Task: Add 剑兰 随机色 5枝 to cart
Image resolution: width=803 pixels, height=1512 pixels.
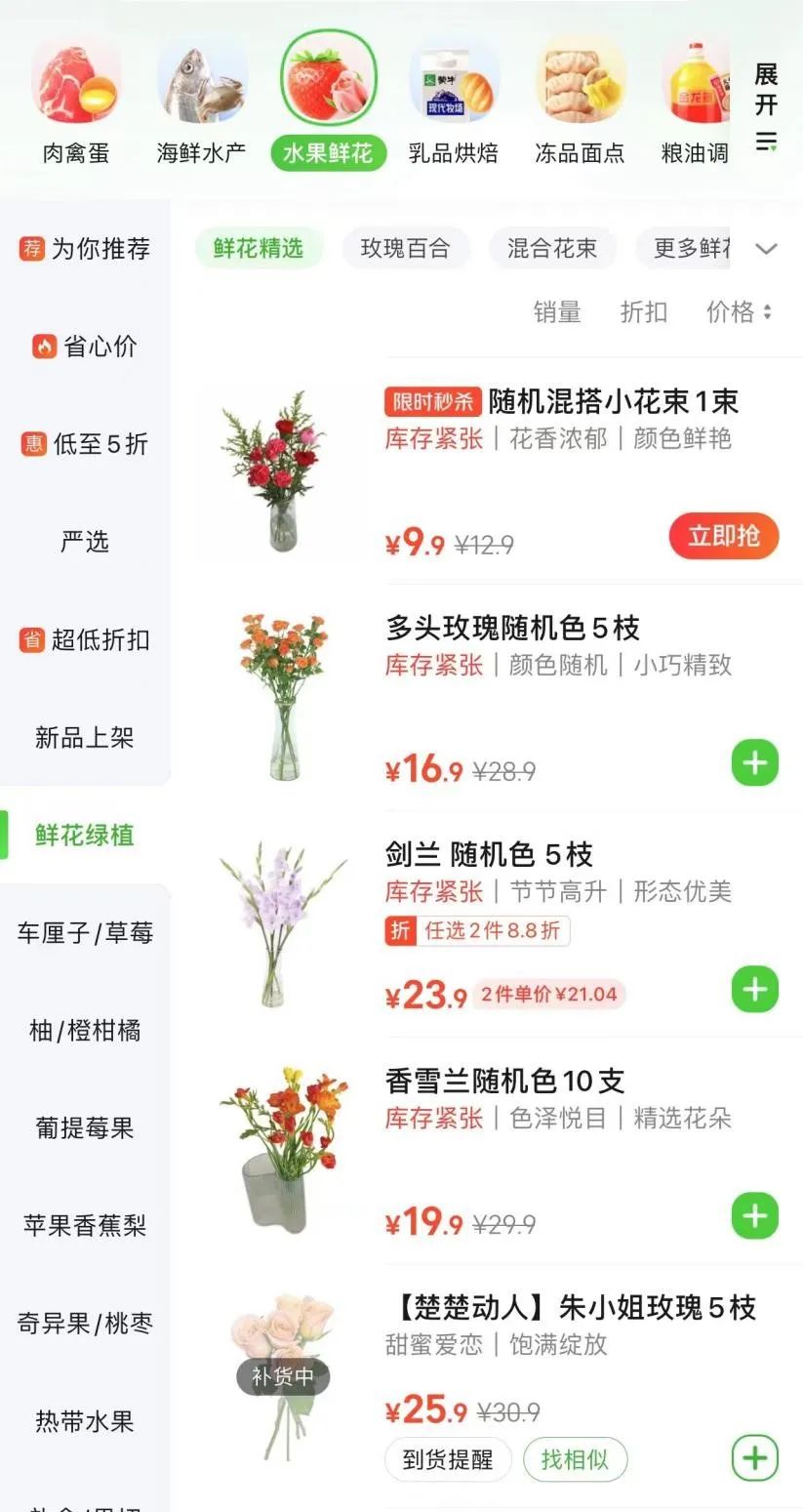Action: [755, 990]
